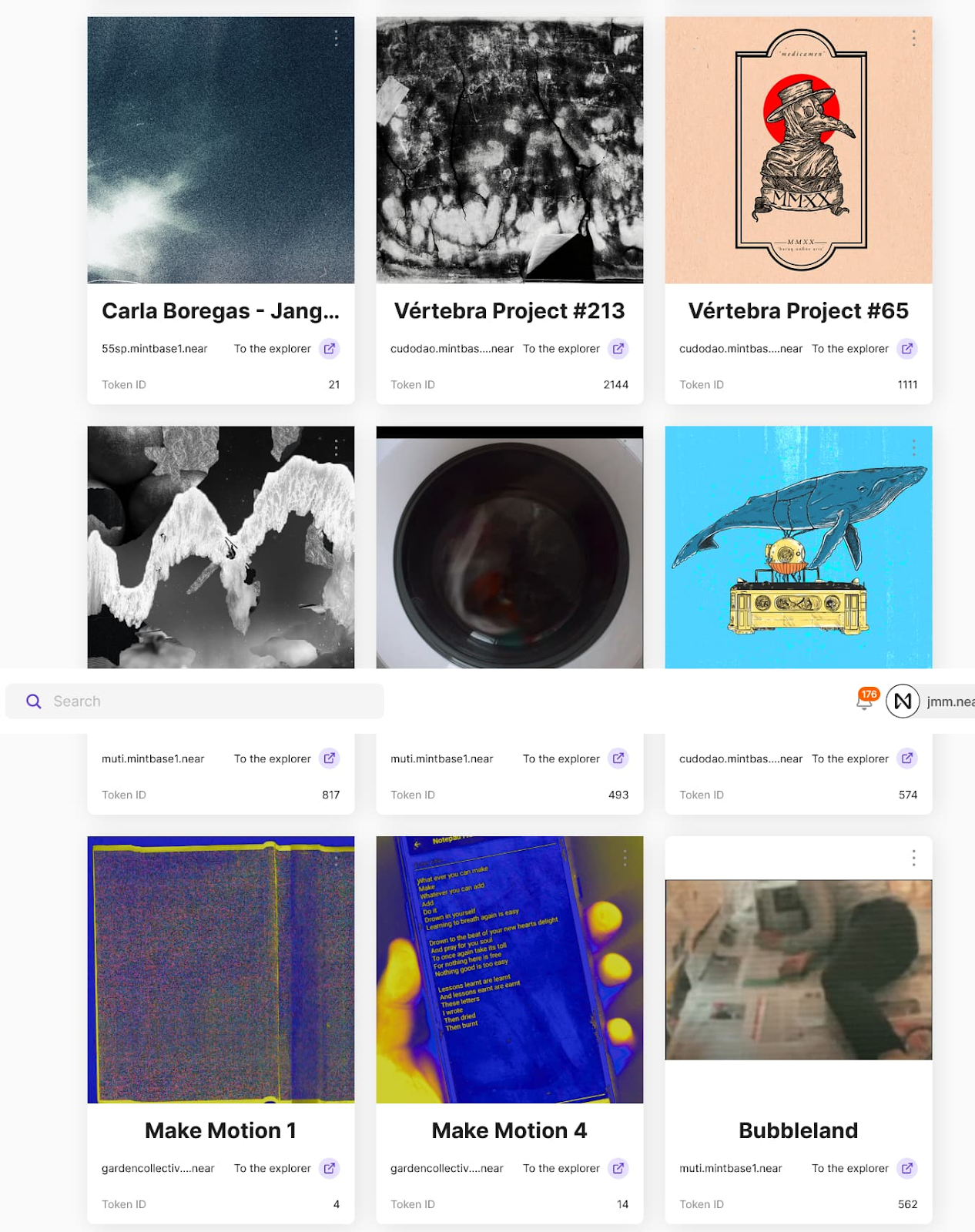Open overflow menu on Carla Boregas card

337,38
